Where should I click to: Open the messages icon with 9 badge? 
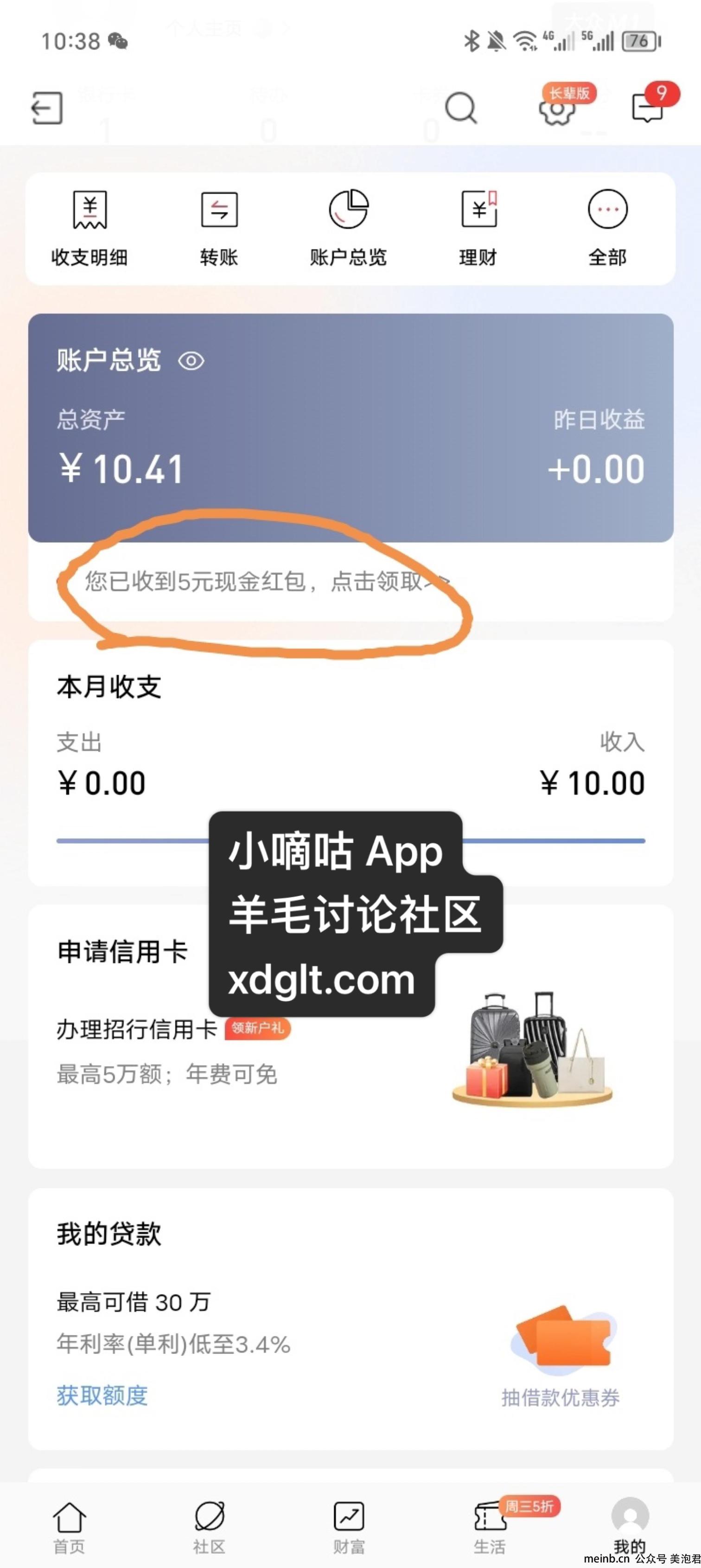tap(649, 107)
